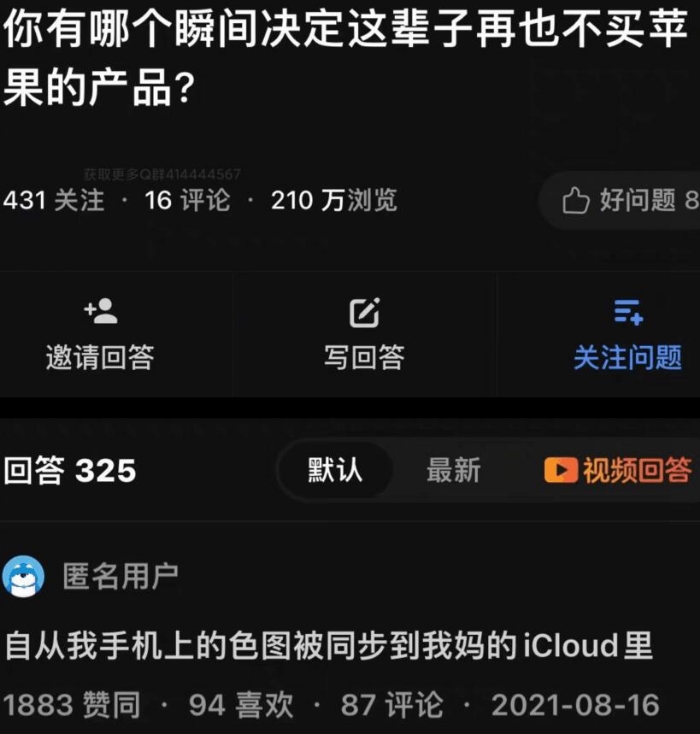Viewport: 700px width, 734px height.
Task: Tap 邀请回答 to invite answers
Action: point(100,335)
